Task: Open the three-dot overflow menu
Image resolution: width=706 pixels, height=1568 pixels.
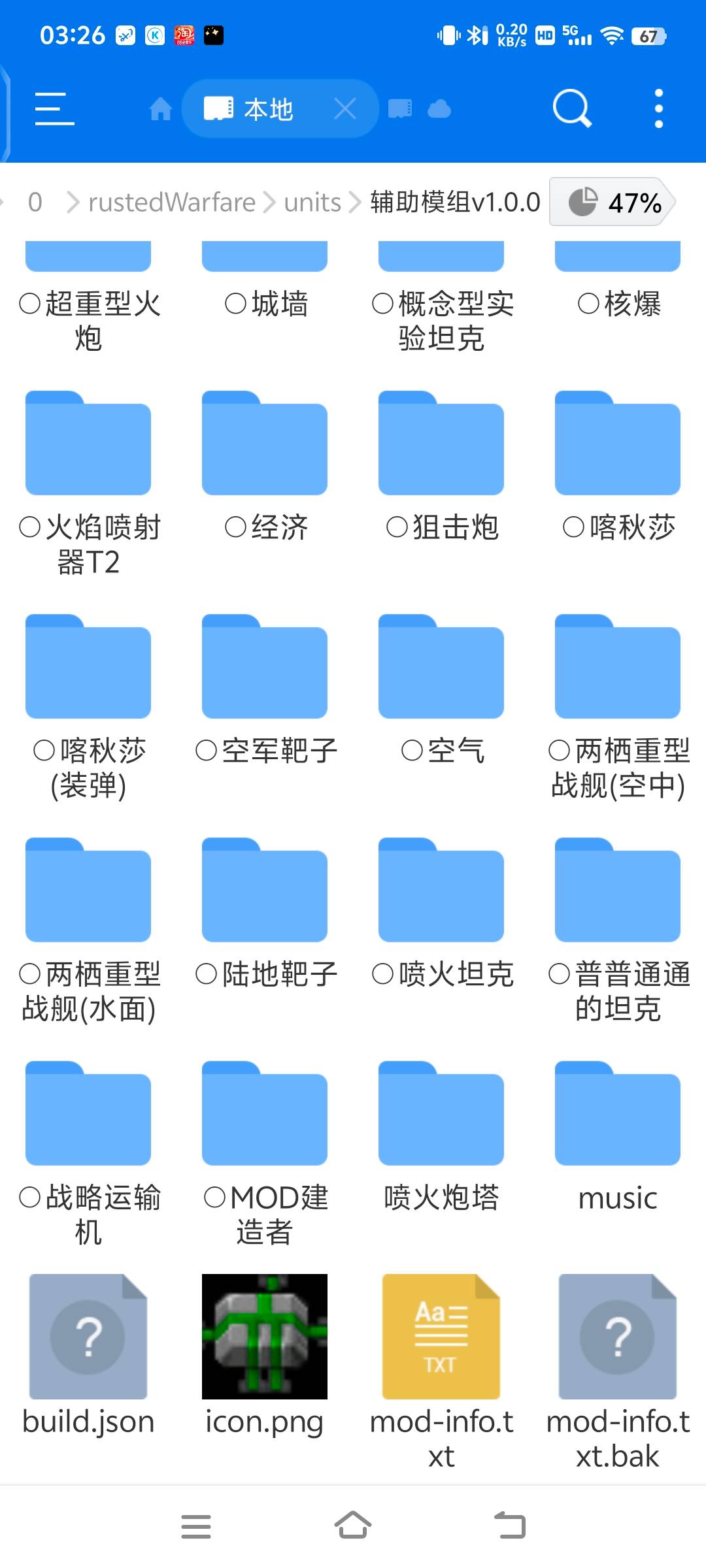Action: point(658,108)
